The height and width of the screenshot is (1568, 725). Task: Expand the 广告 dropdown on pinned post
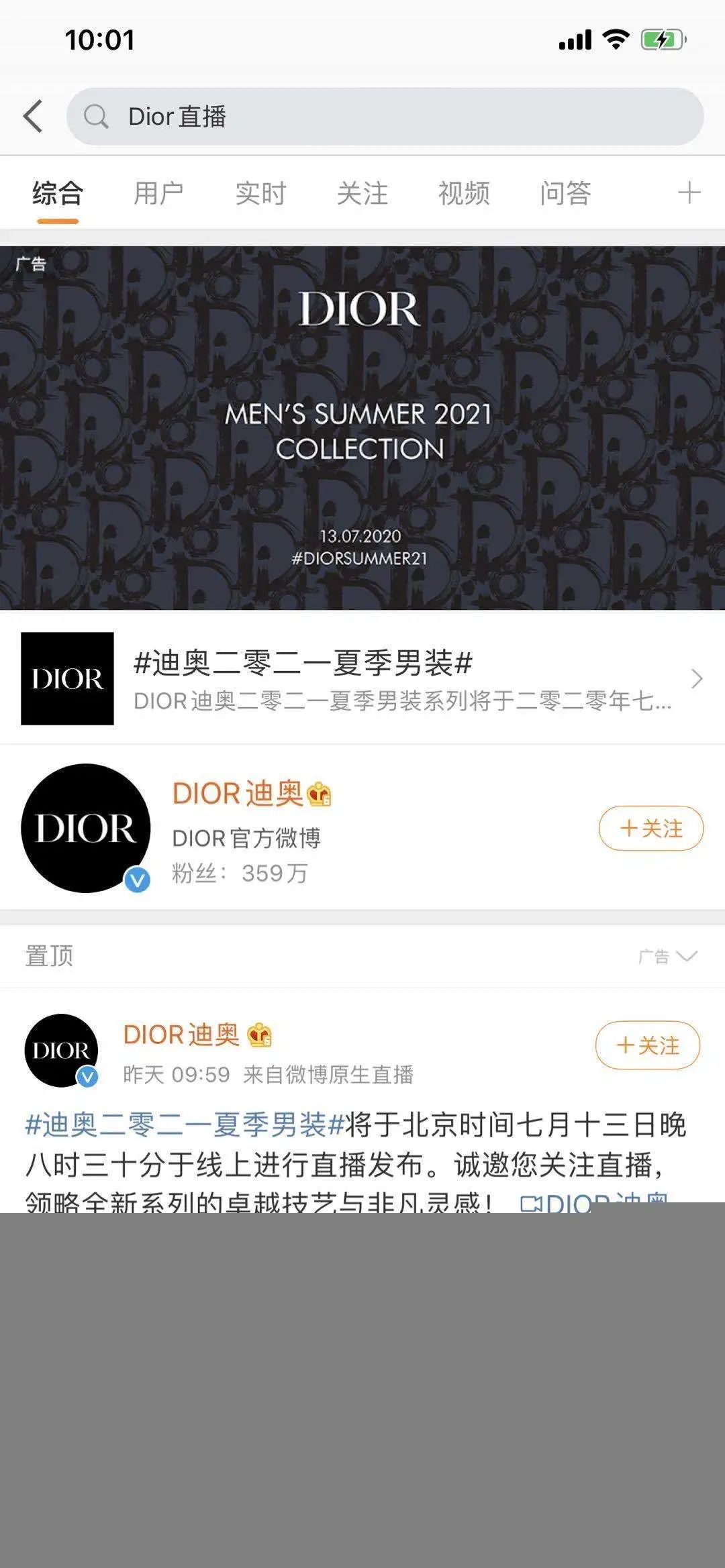pyautogui.click(x=667, y=956)
